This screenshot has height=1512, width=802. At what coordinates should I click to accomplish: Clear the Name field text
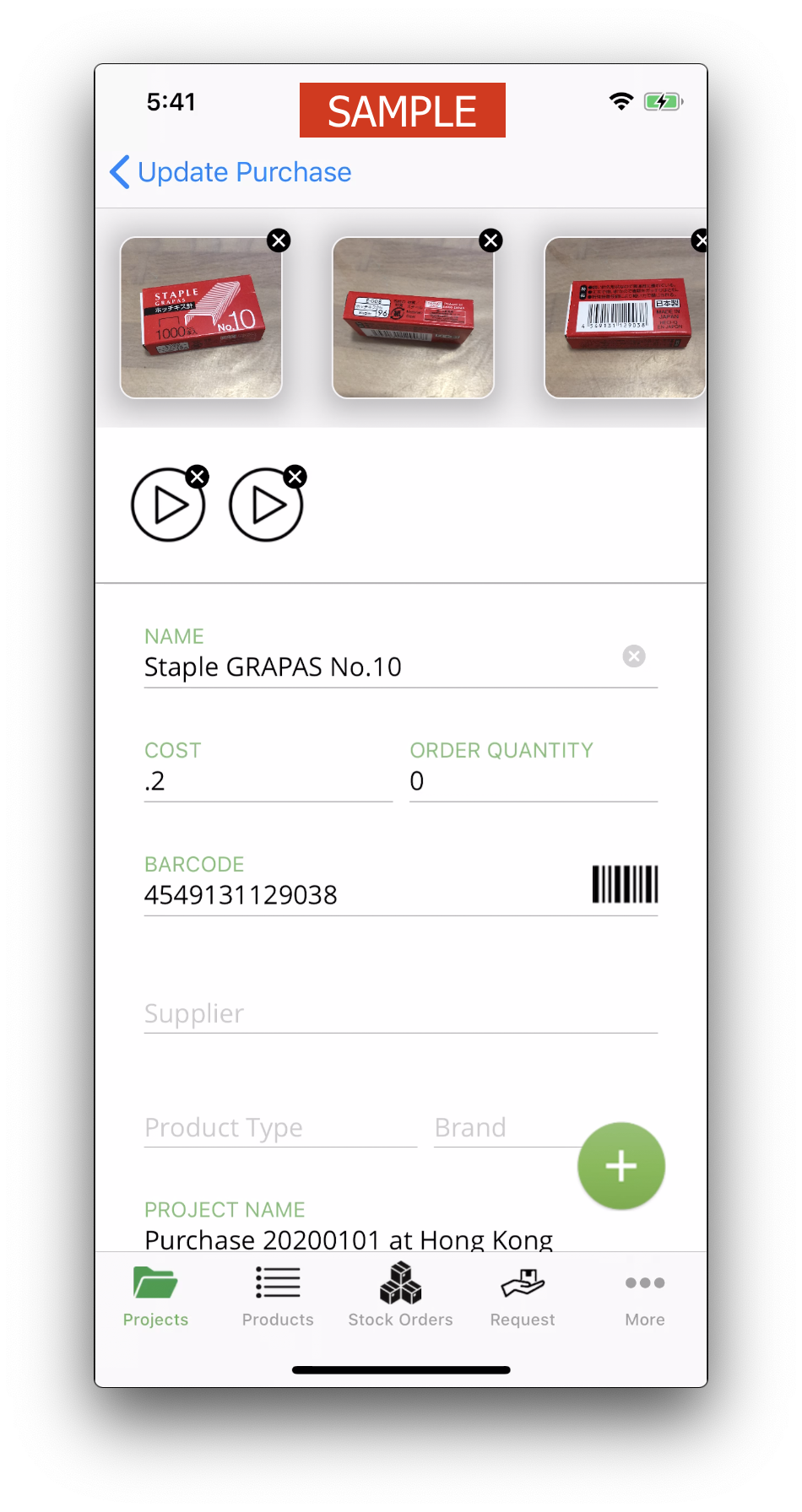pyautogui.click(x=634, y=656)
